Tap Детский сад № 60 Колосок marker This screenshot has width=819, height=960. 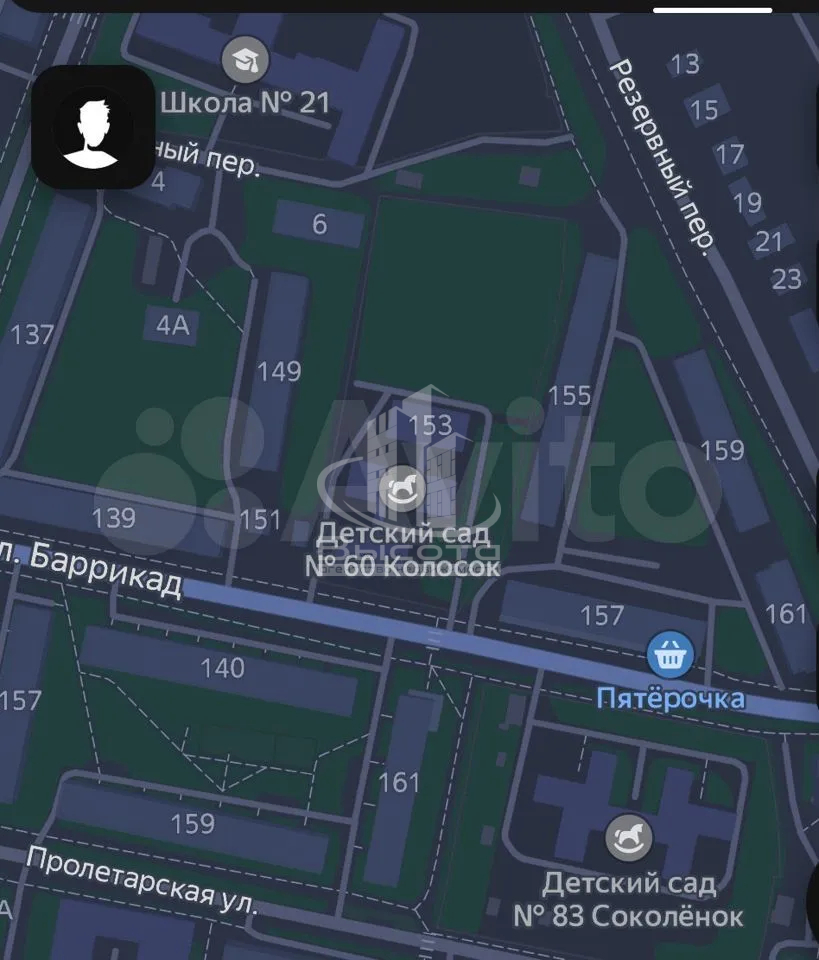(403, 489)
